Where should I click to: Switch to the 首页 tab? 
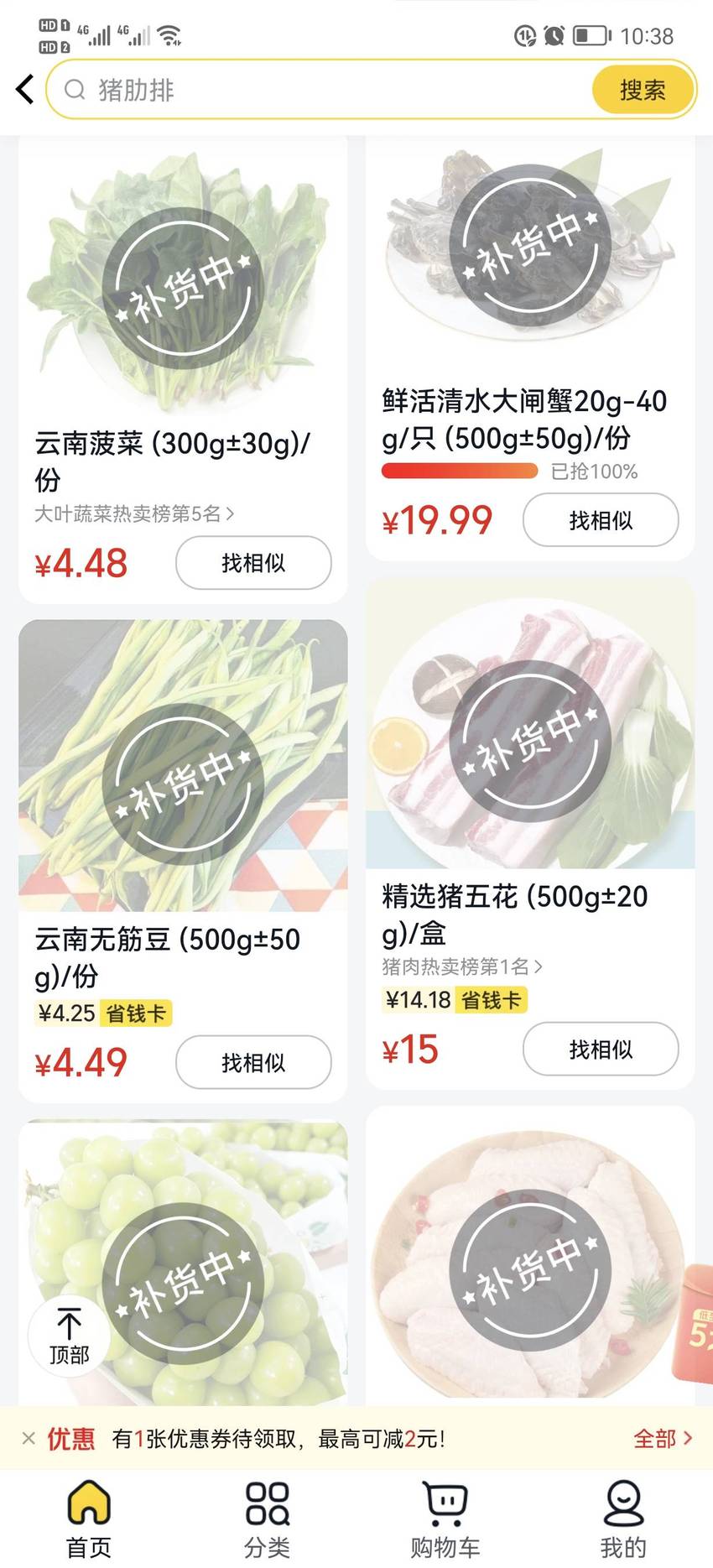click(x=89, y=1519)
